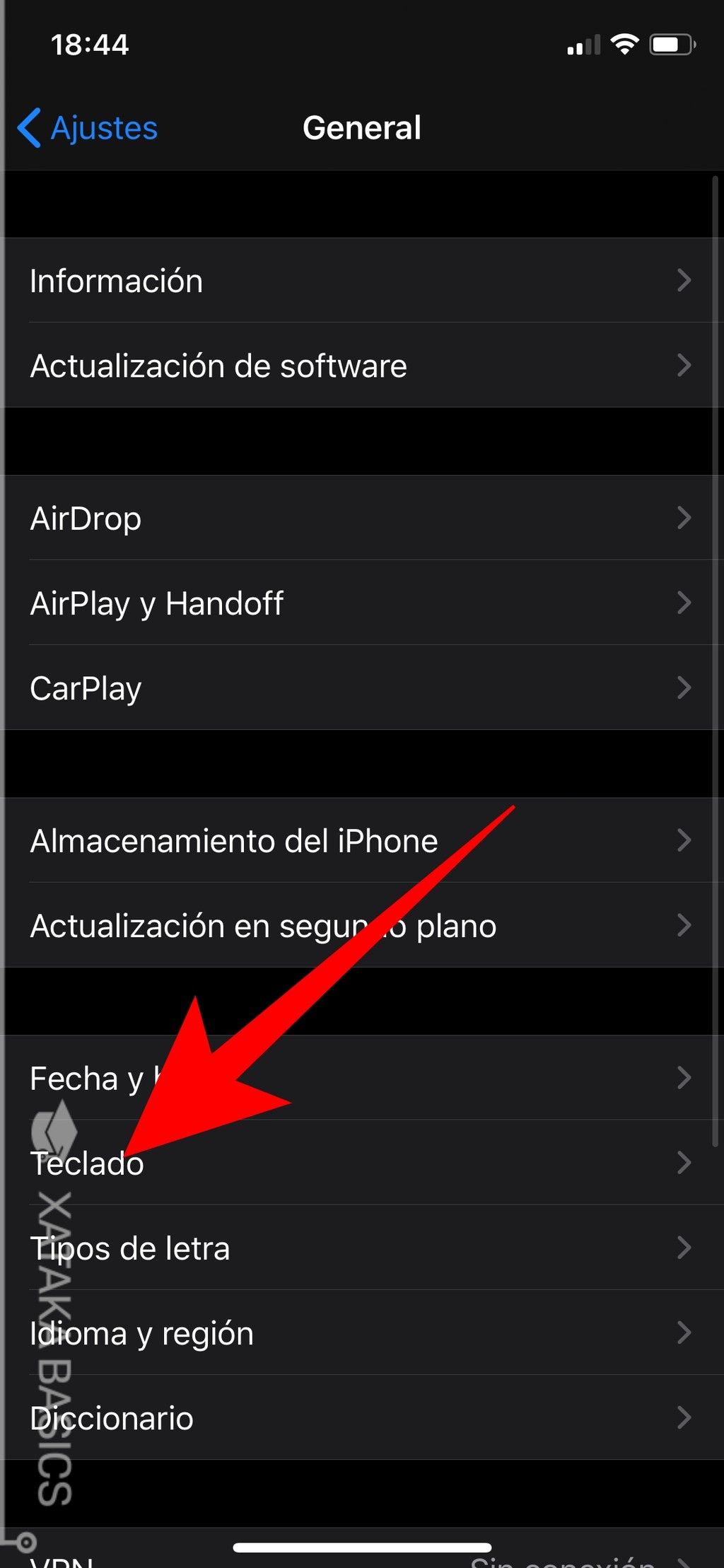This screenshot has height=1568, width=724.
Task: Open Teclado settings
Action: coord(362,1163)
